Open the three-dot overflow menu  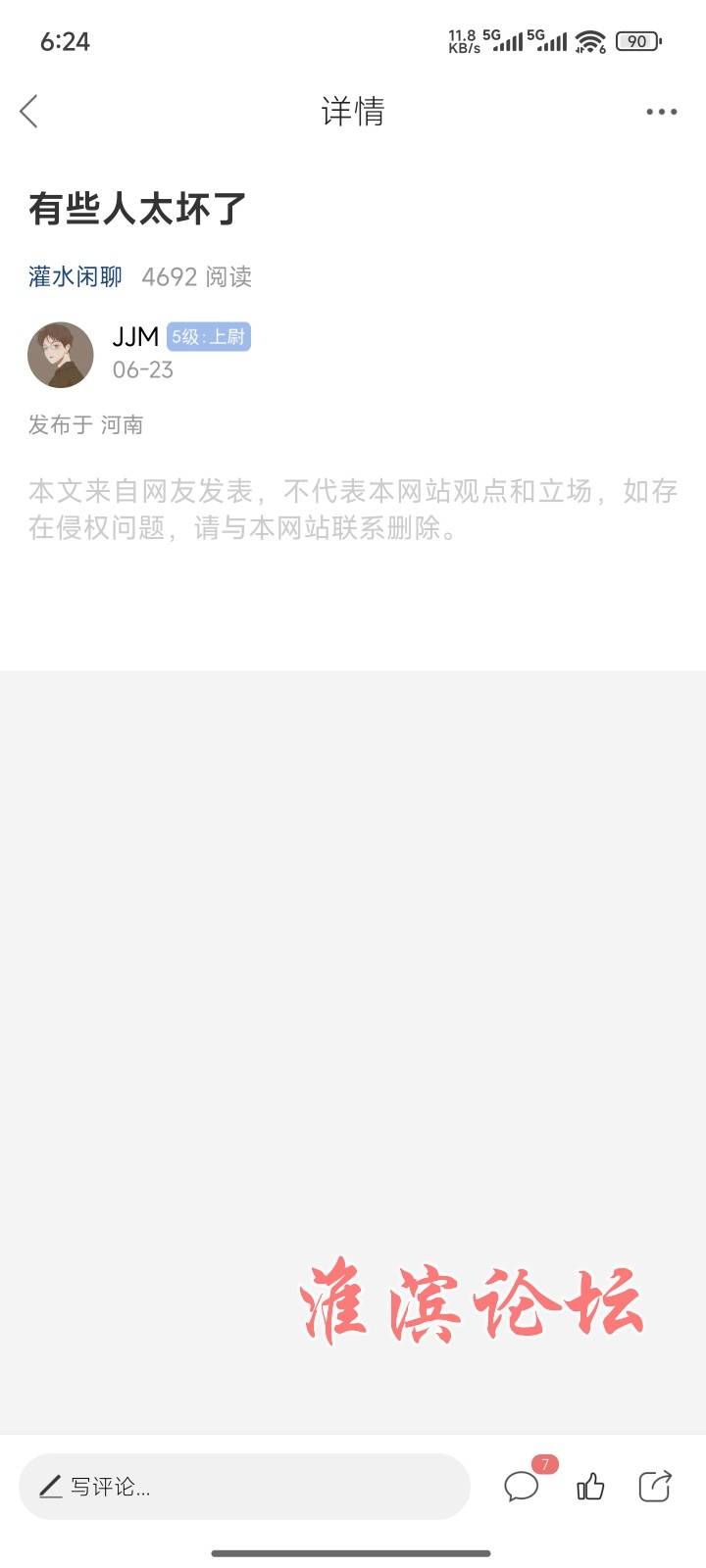click(x=662, y=112)
